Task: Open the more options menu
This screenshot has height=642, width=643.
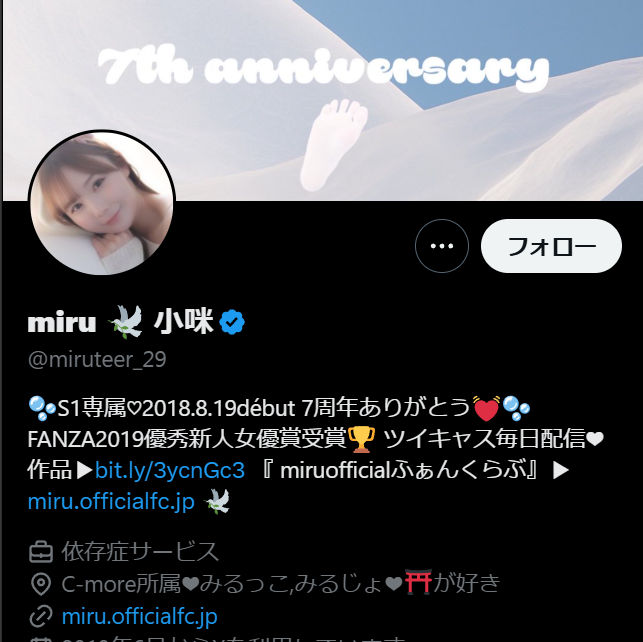Action: click(x=442, y=246)
